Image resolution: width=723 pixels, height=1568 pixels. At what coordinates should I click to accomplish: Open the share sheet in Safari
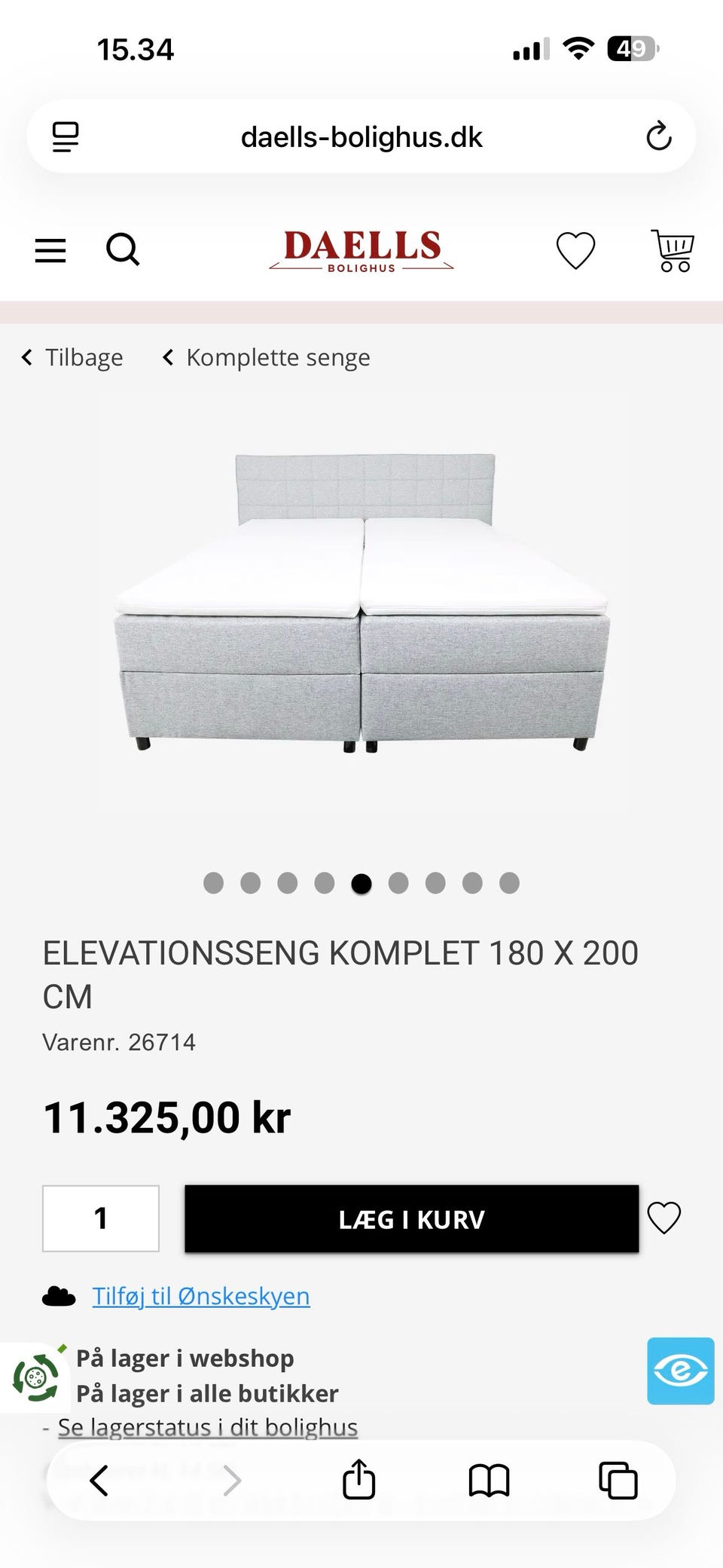point(360,1479)
